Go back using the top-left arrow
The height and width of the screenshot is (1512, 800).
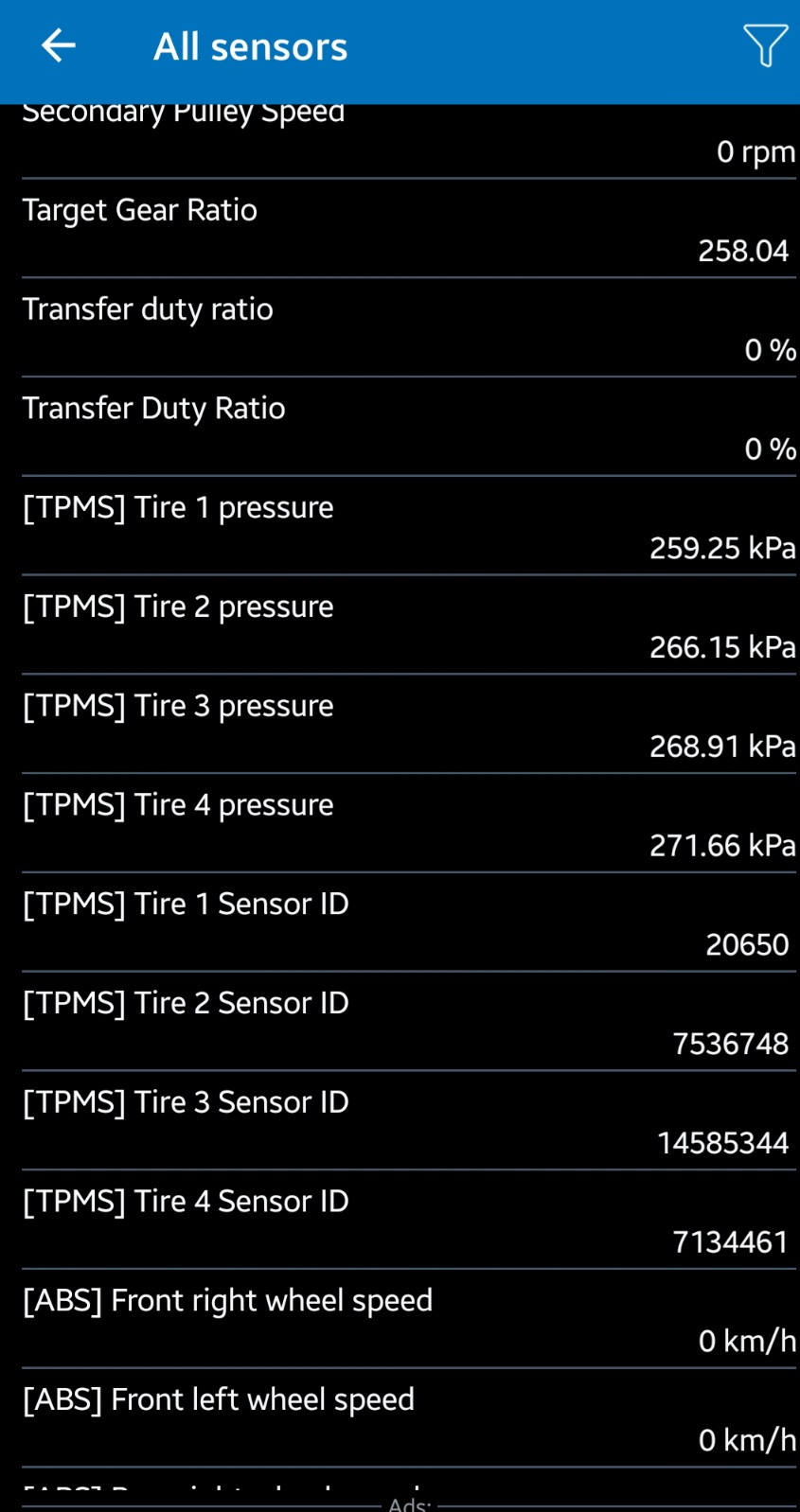click(59, 45)
